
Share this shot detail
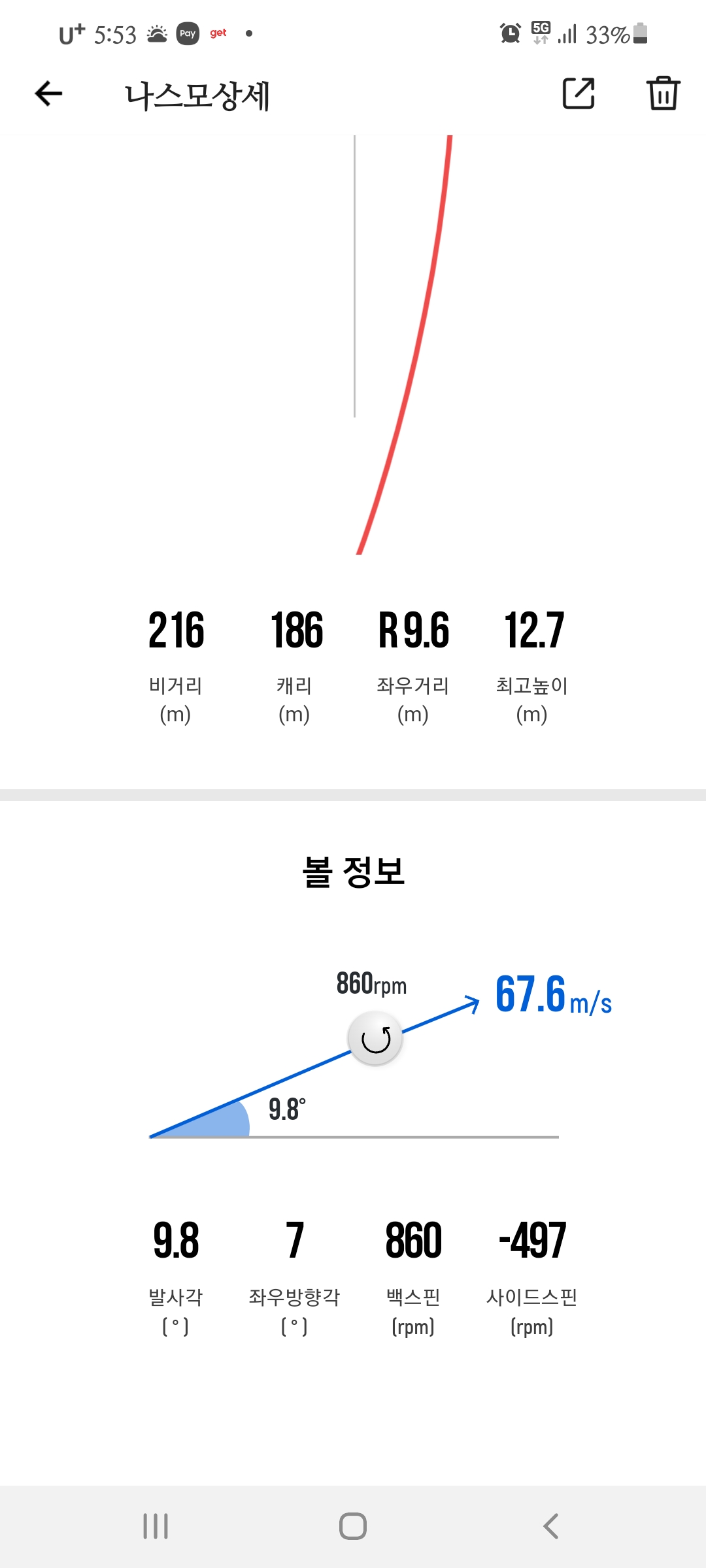(x=579, y=93)
